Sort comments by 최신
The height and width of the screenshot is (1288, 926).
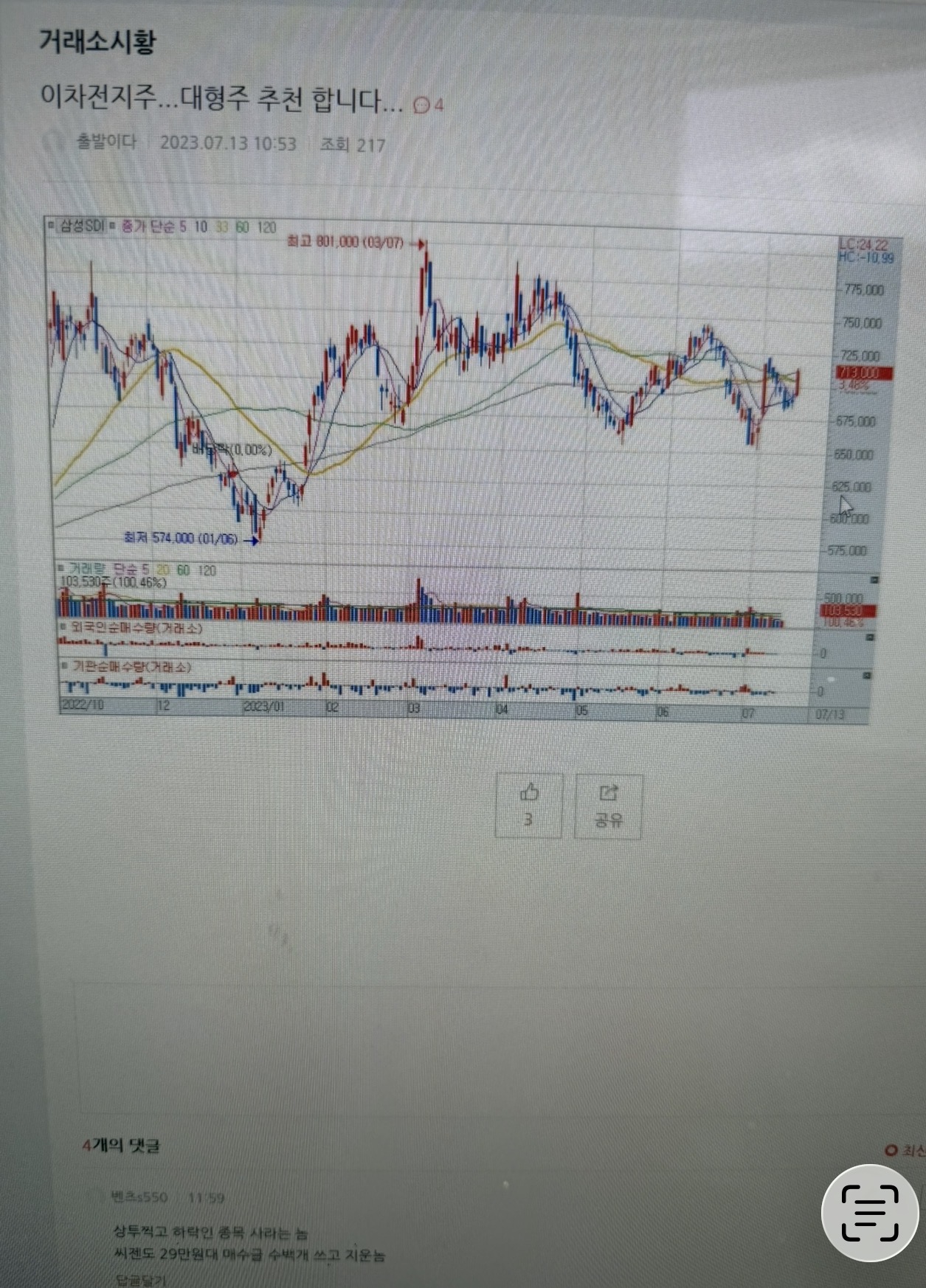pyautogui.click(x=906, y=1150)
